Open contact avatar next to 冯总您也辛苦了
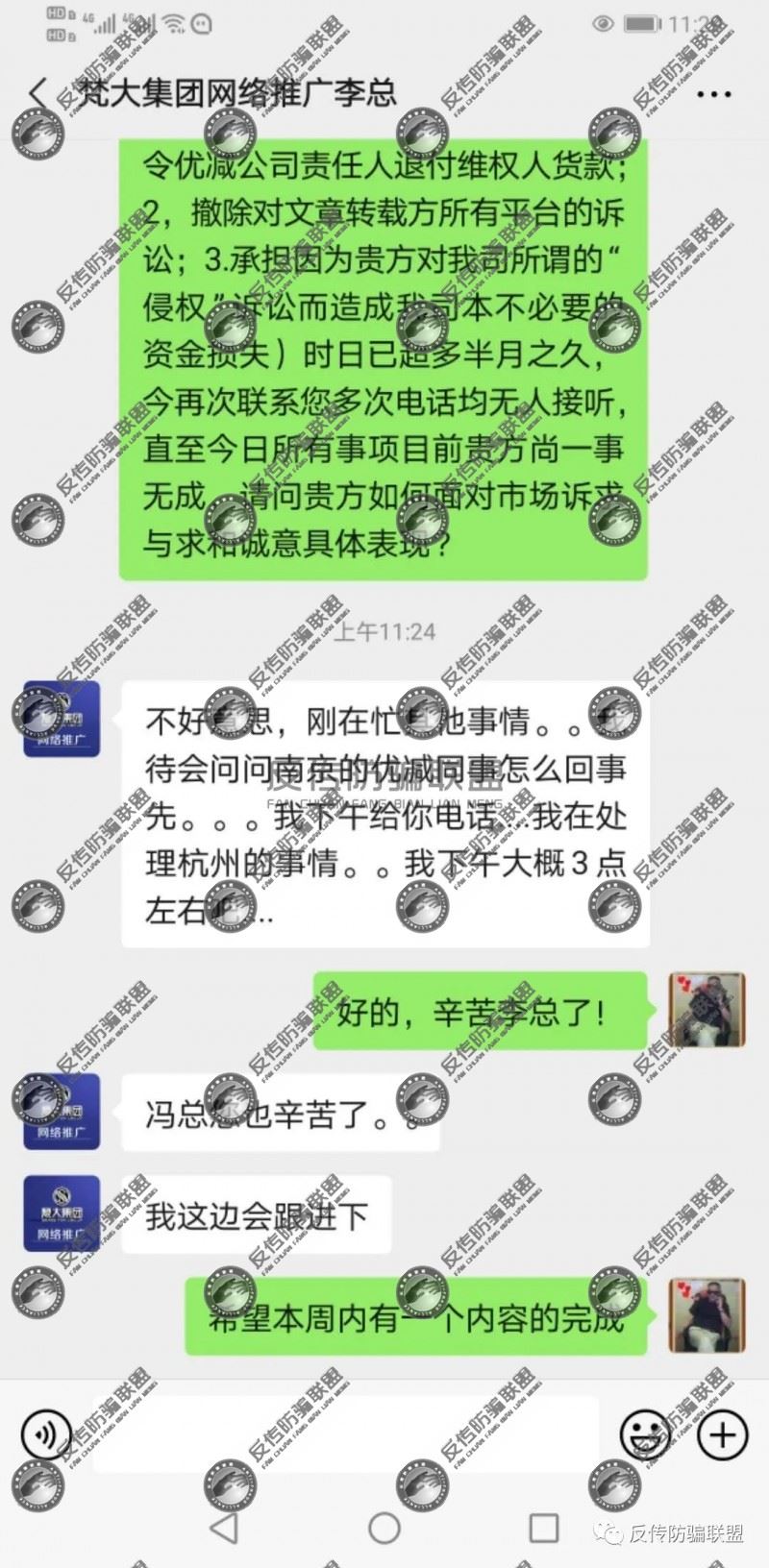 click(62, 1112)
